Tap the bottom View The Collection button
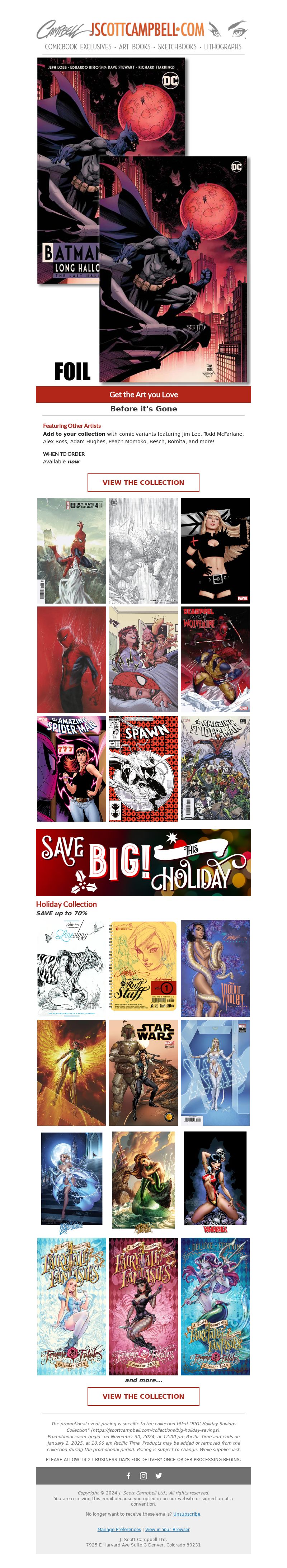This screenshot has width=287, height=1568. click(x=143, y=1396)
